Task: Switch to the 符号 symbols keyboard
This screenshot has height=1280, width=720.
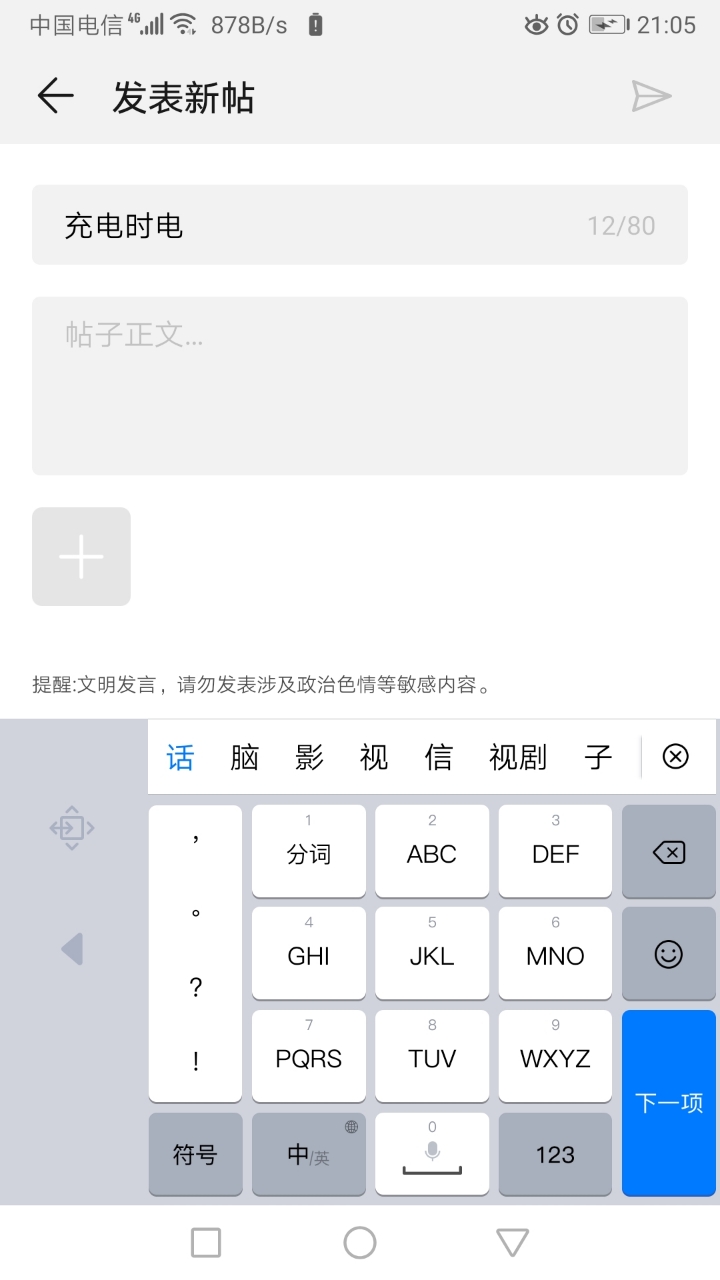Action: pyautogui.click(x=195, y=1154)
